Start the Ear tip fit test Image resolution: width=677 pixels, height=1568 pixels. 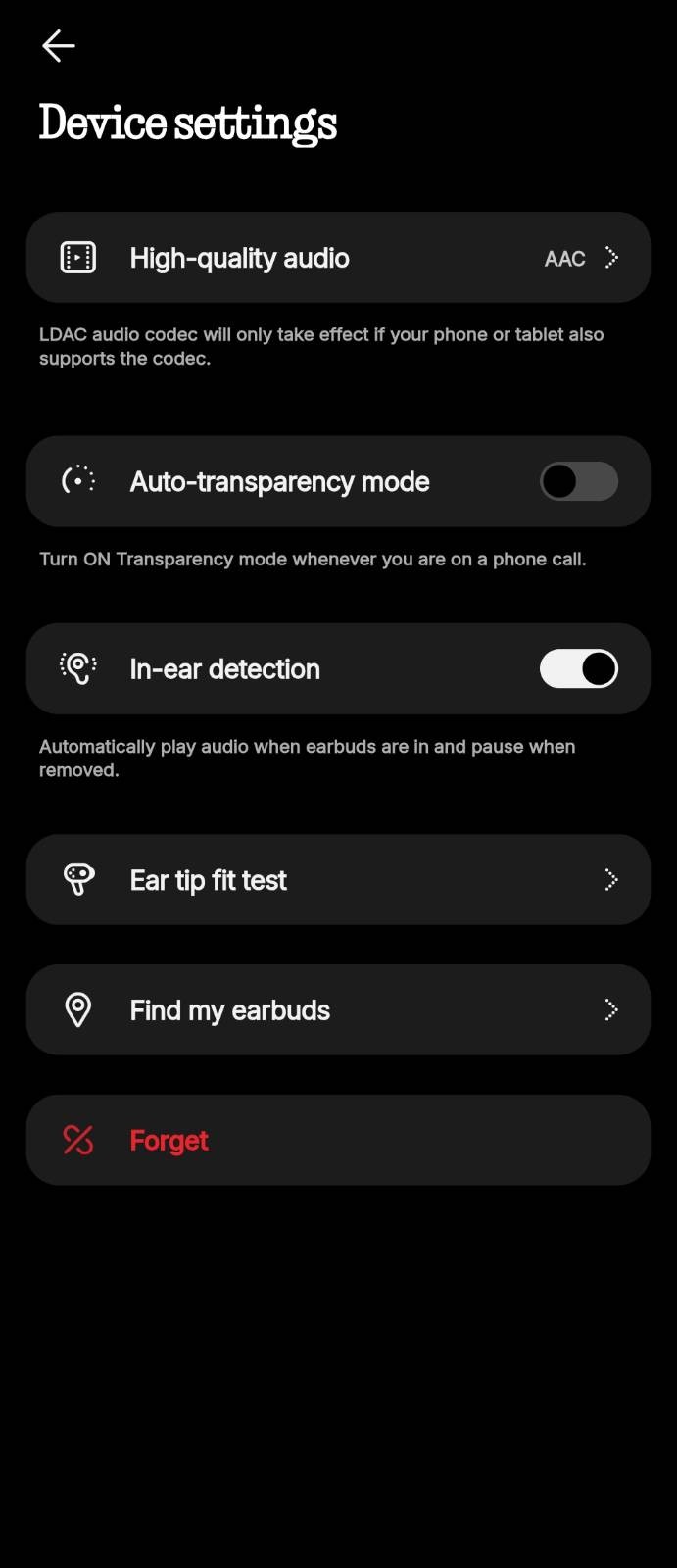point(338,880)
